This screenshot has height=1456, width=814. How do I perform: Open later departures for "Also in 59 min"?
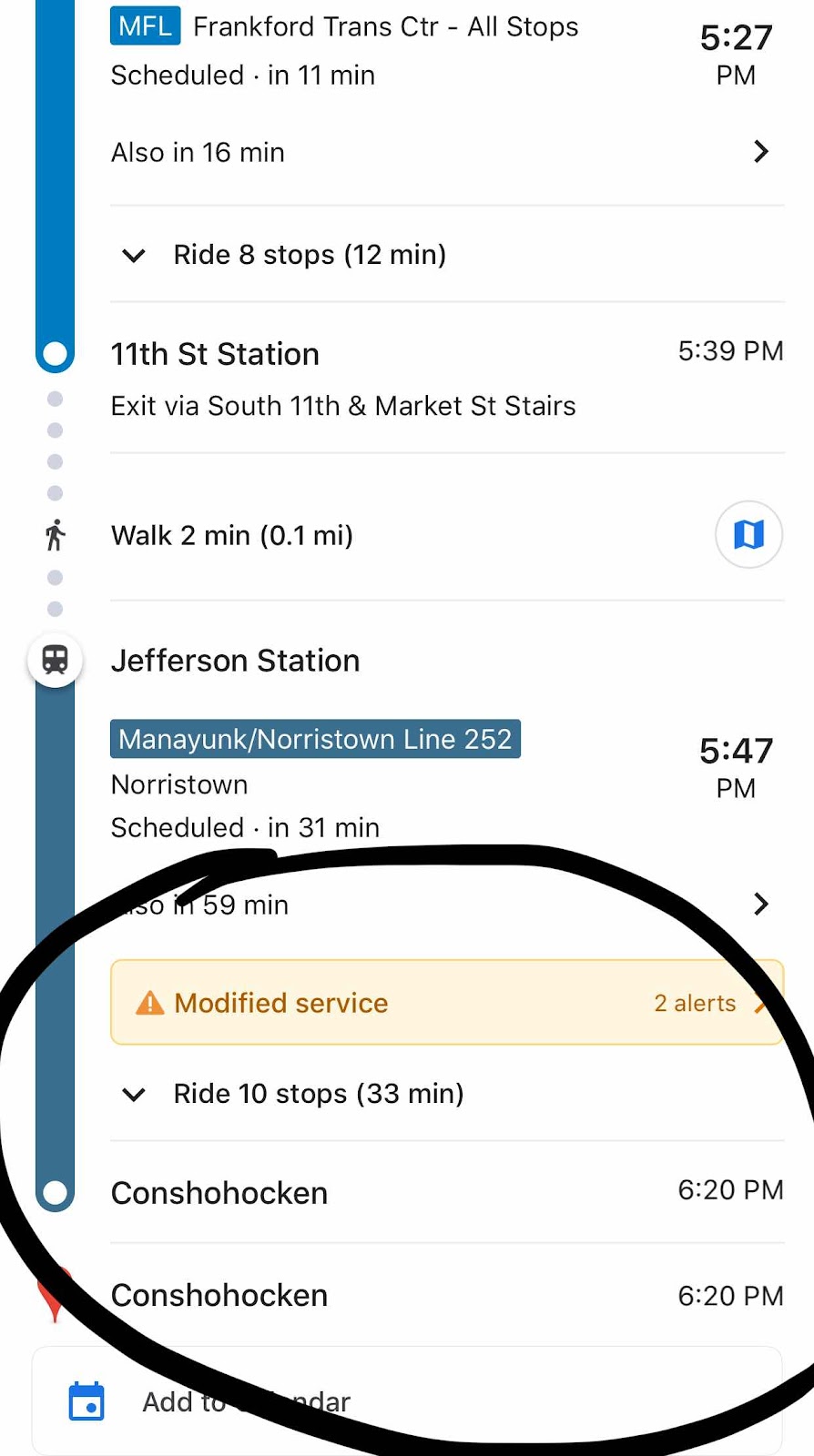click(446, 905)
